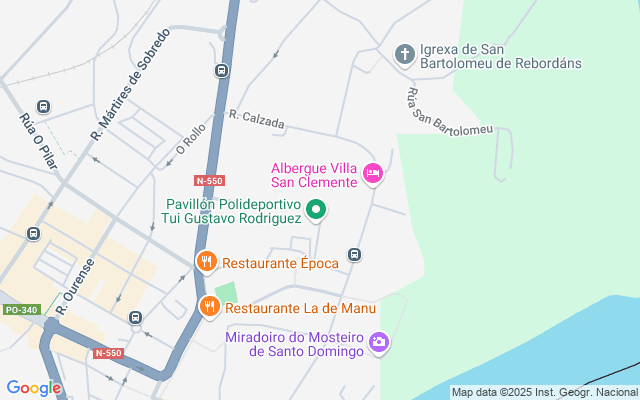Viewport: 640px width, 400px height.
Task: Select the Restaurante La de Manu pin
Action: (209, 307)
